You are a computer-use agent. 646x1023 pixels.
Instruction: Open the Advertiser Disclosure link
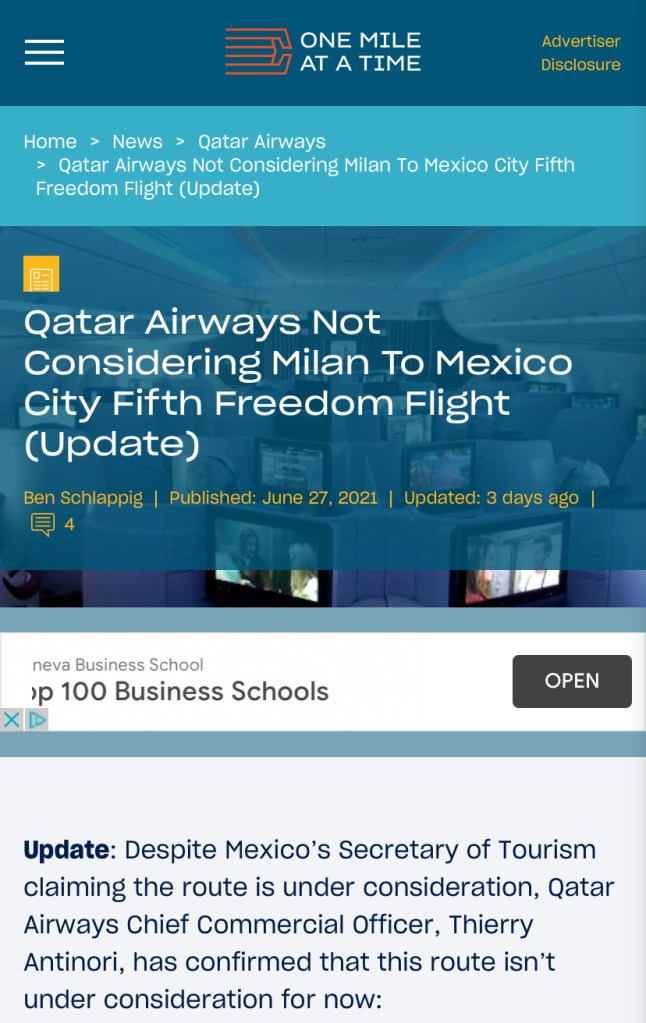580,53
